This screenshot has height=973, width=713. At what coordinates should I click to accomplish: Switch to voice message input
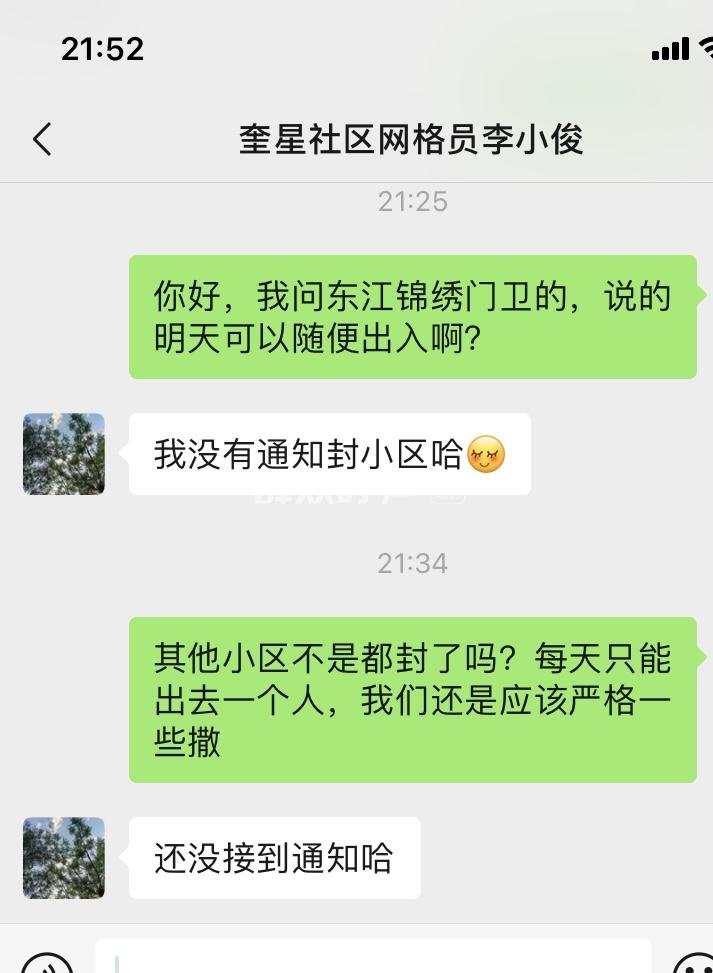tap(46, 964)
